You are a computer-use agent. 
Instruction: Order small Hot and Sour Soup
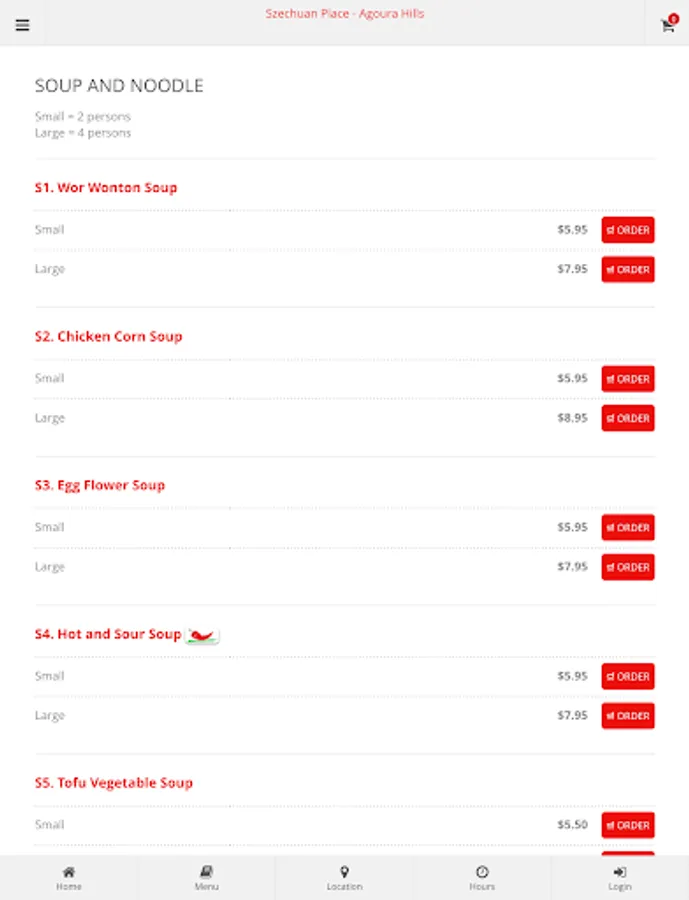pos(628,676)
